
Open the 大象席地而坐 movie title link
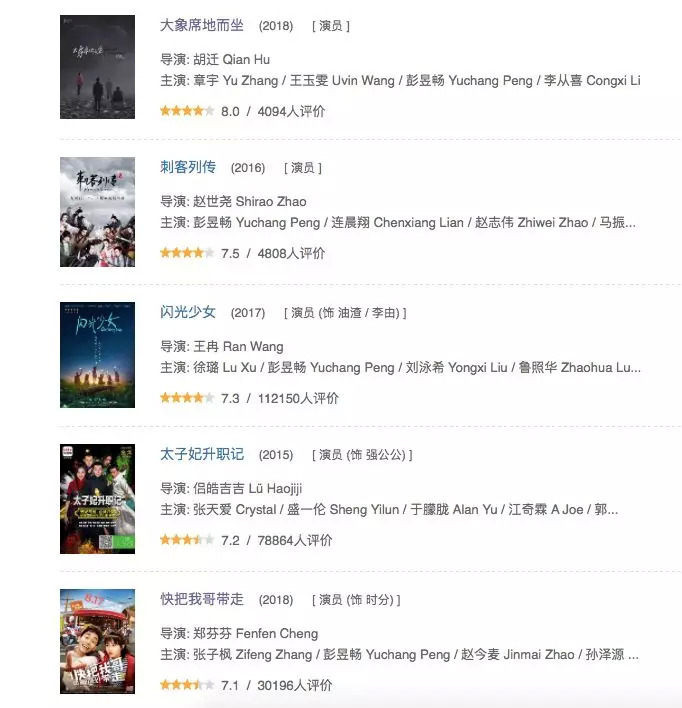coord(202,25)
